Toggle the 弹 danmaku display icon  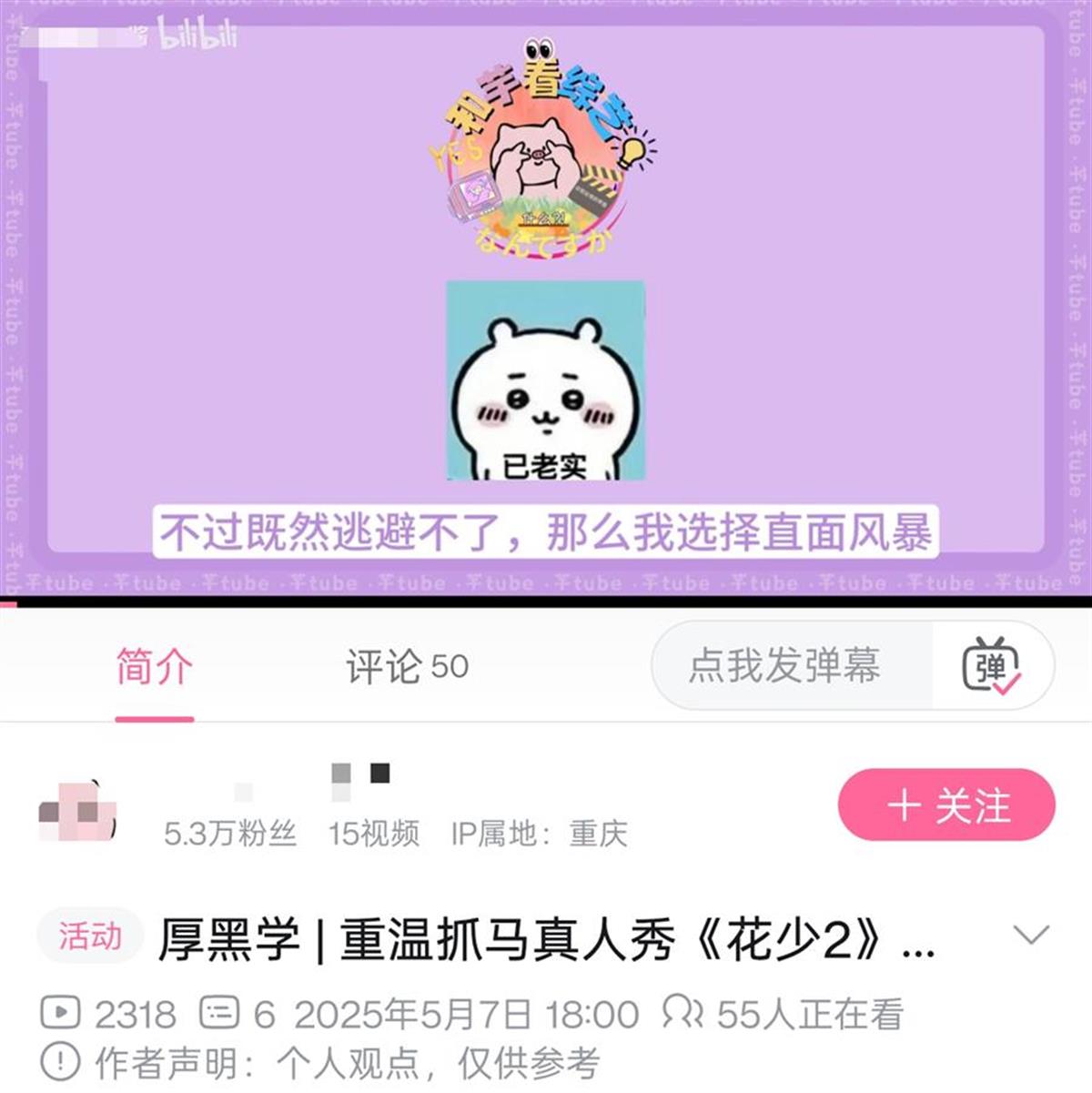point(991,666)
